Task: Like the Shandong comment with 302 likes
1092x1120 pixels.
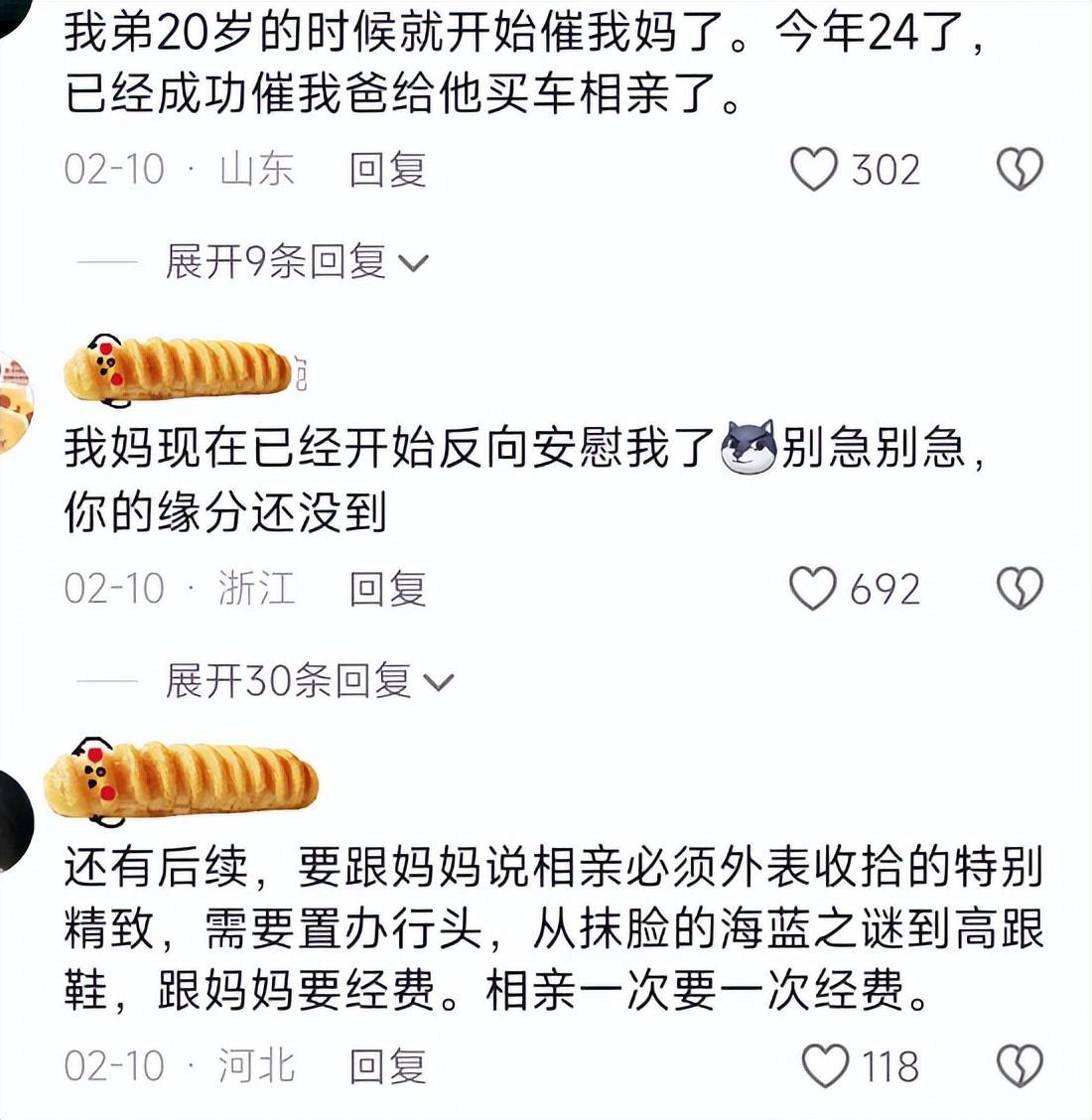Action: click(813, 169)
